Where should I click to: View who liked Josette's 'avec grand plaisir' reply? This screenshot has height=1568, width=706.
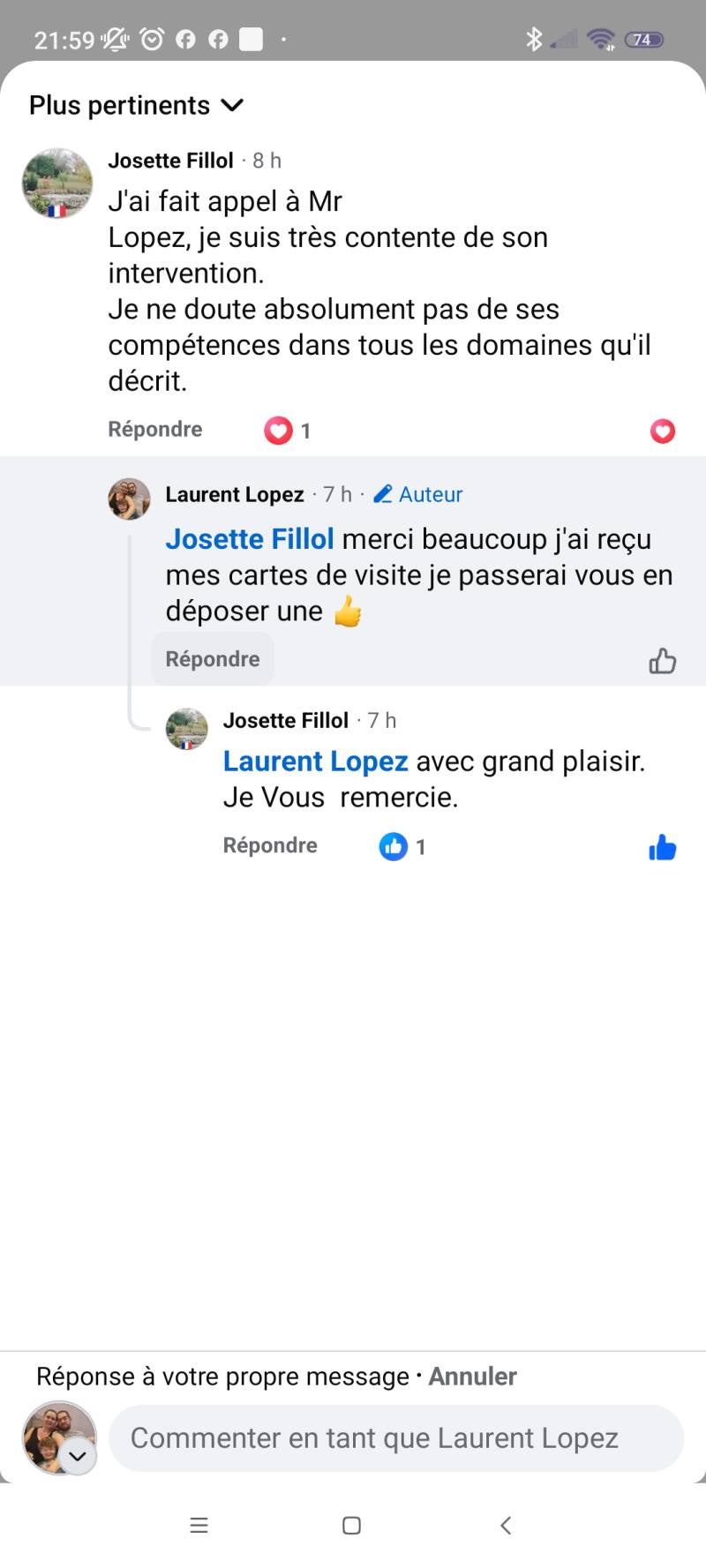(x=402, y=847)
